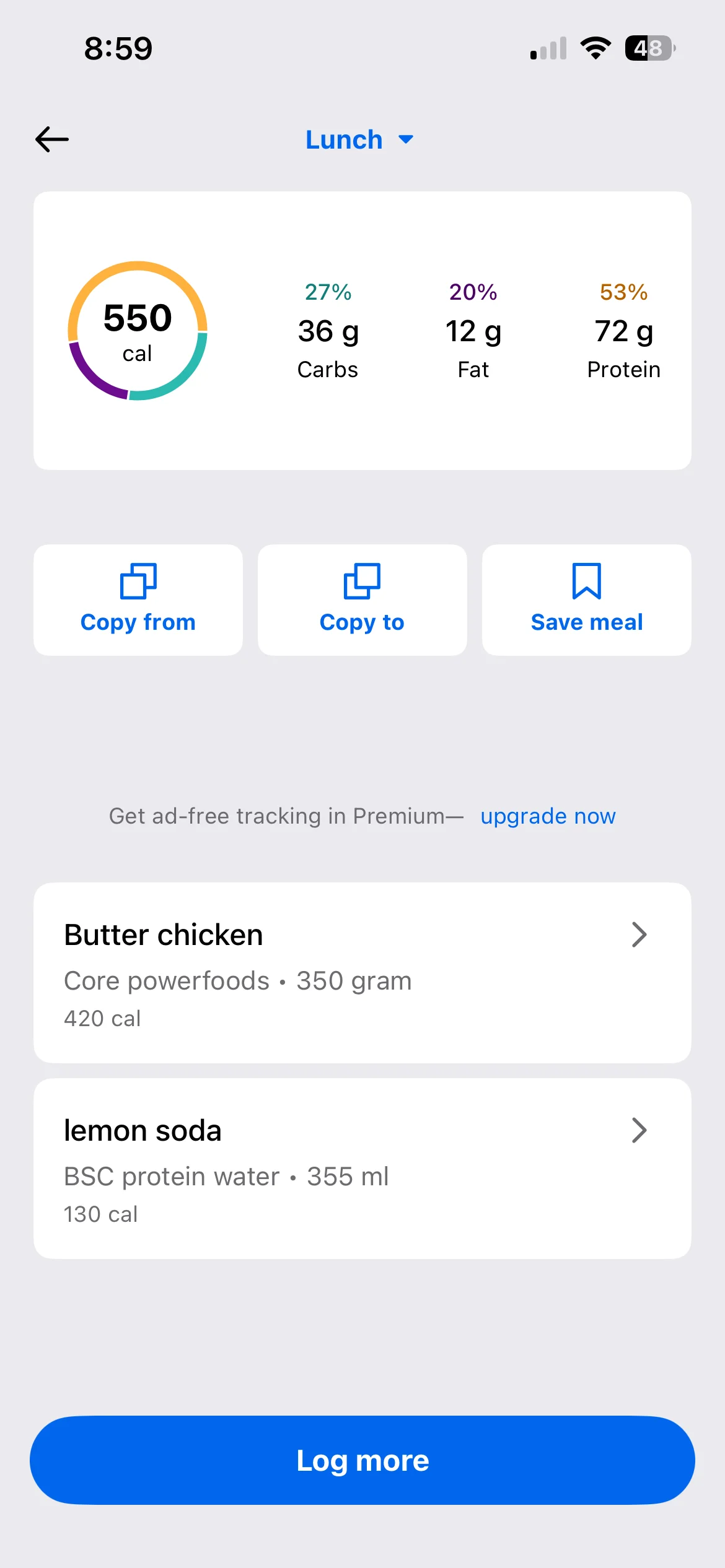The image size is (725, 1568).
Task: Tap Log more to add food
Action: 362,1460
